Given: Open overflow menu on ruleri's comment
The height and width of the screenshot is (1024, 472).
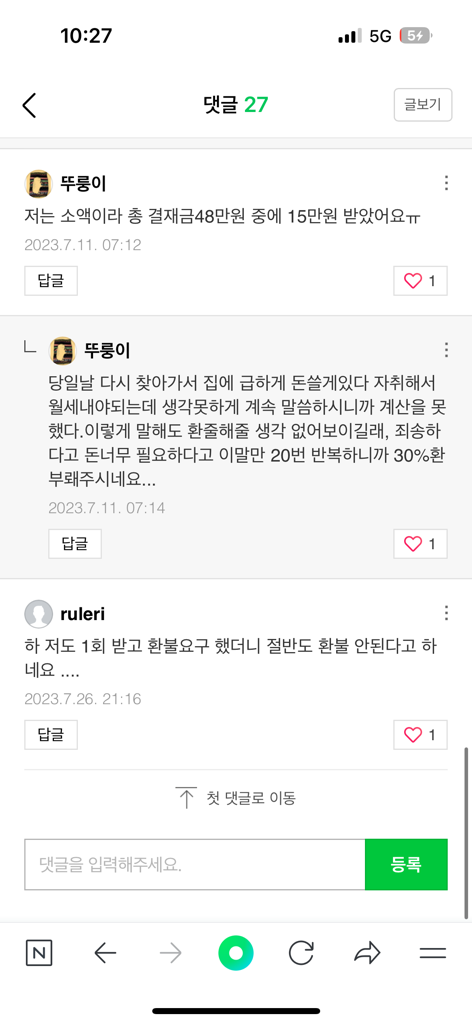Looking at the screenshot, I should point(447,613).
